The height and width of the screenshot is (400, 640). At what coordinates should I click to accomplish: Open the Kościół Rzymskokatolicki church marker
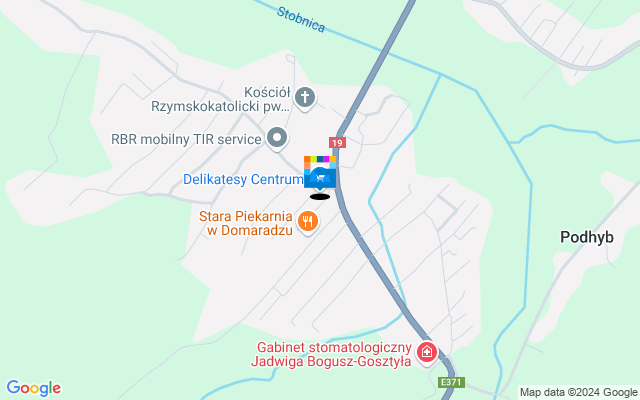[x=306, y=98]
